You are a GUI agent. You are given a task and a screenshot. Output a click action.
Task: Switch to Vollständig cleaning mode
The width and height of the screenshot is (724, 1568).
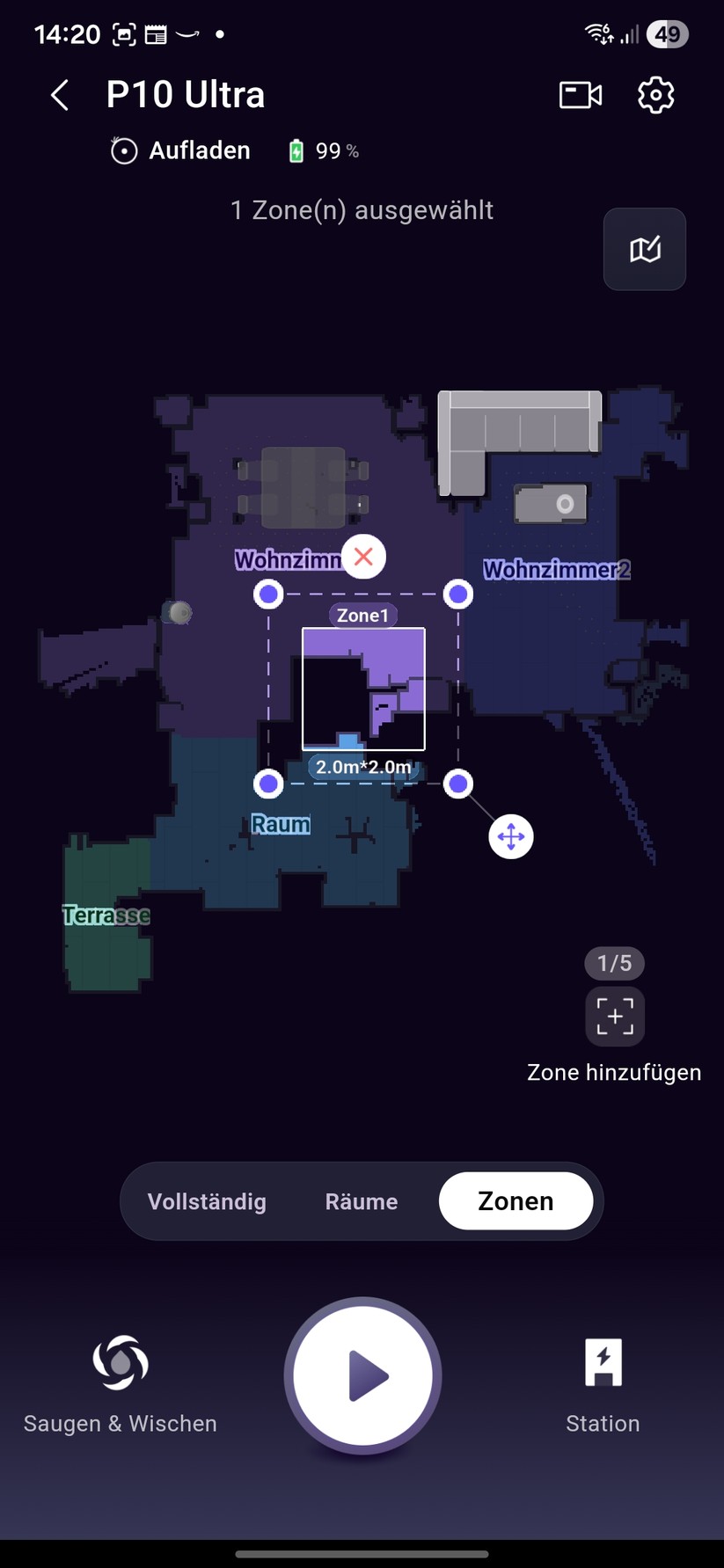(207, 1201)
